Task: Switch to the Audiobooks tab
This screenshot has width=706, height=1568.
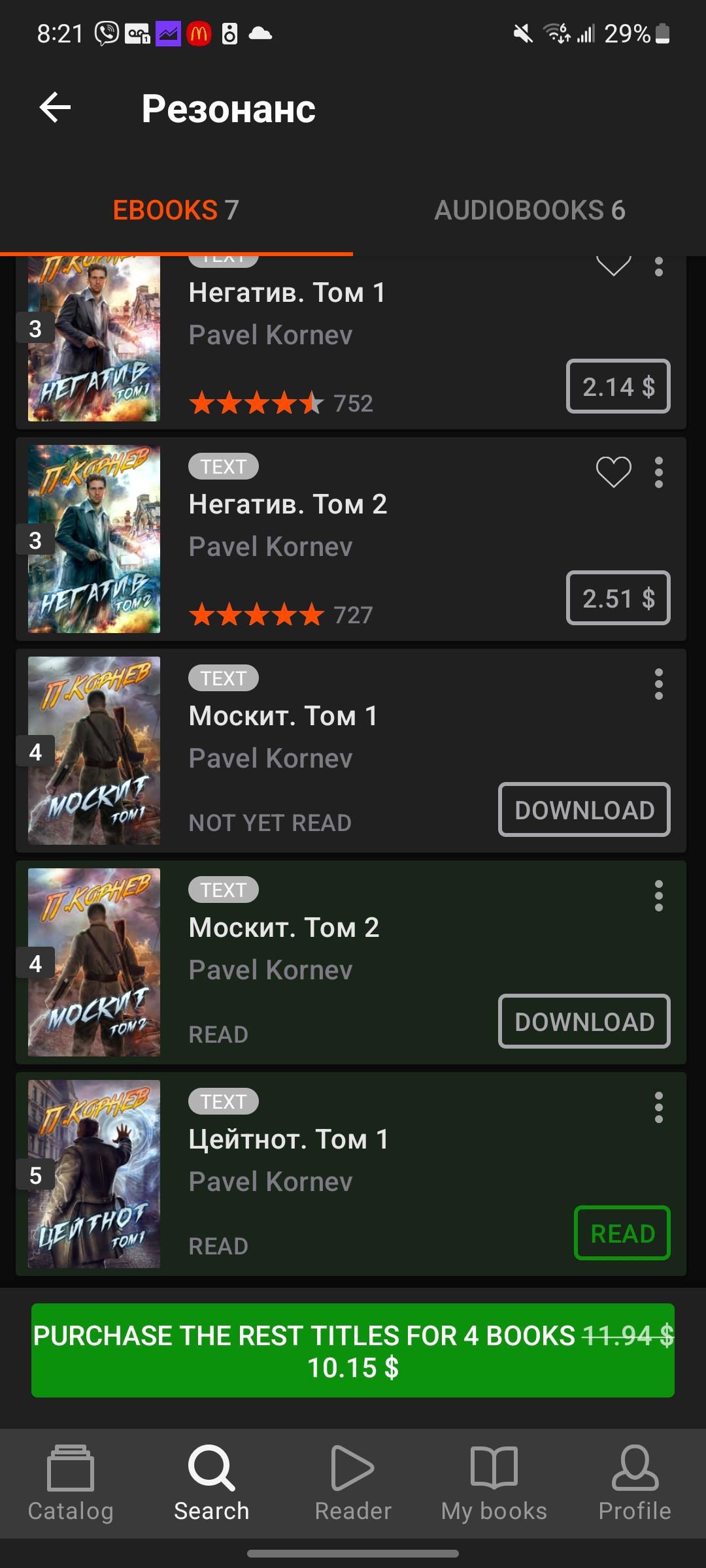Action: (529, 210)
